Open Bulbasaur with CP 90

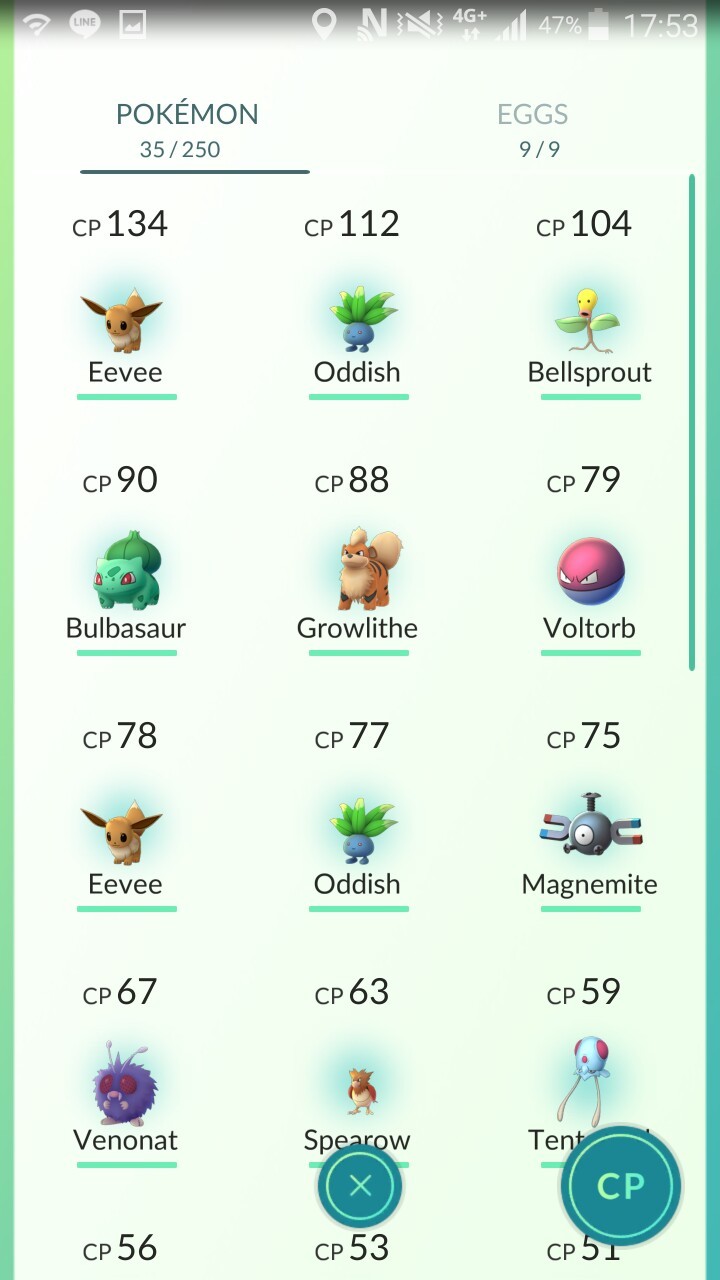click(x=126, y=575)
